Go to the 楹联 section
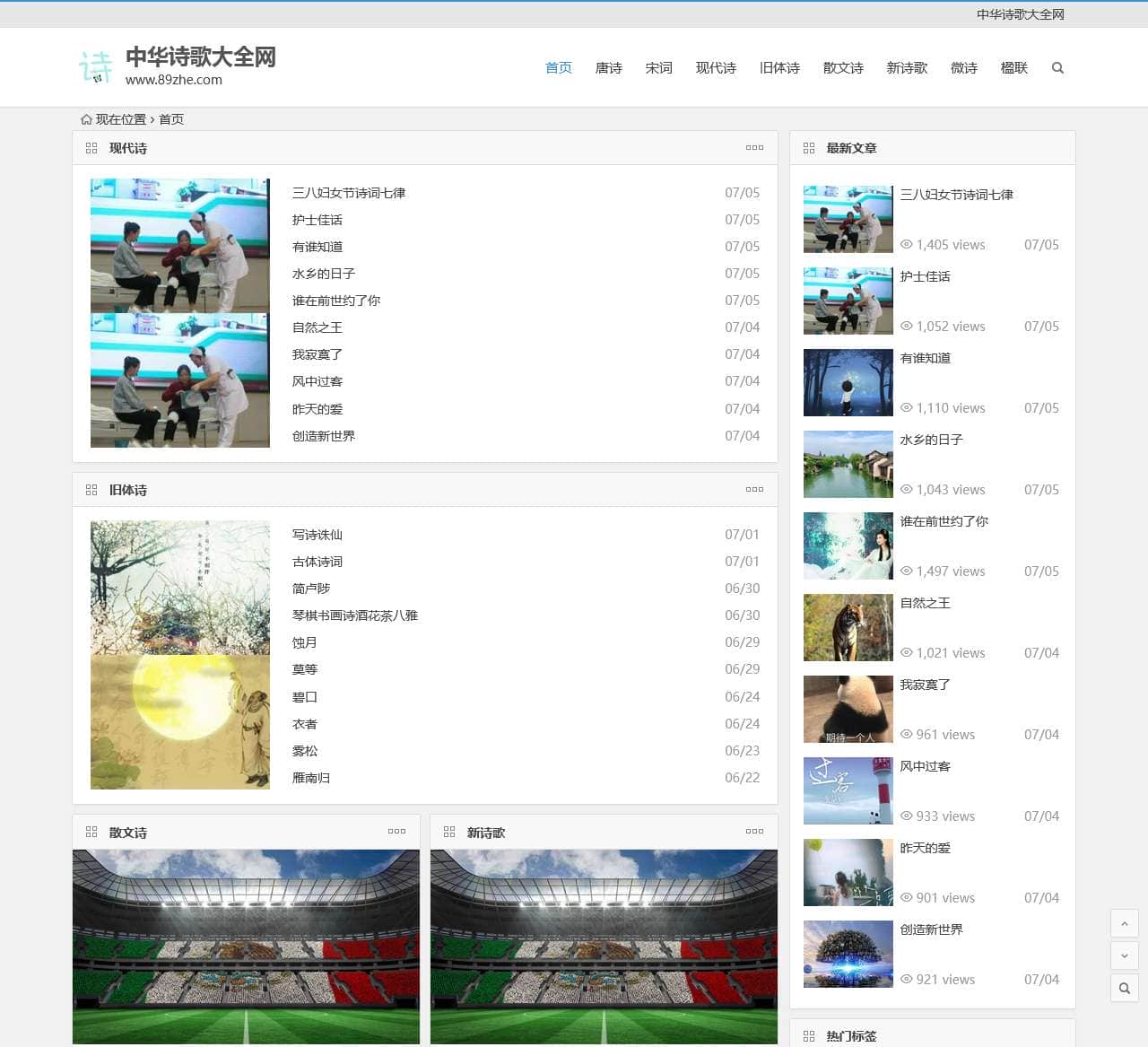The height and width of the screenshot is (1047, 1148). pyautogui.click(x=1013, y=68)
